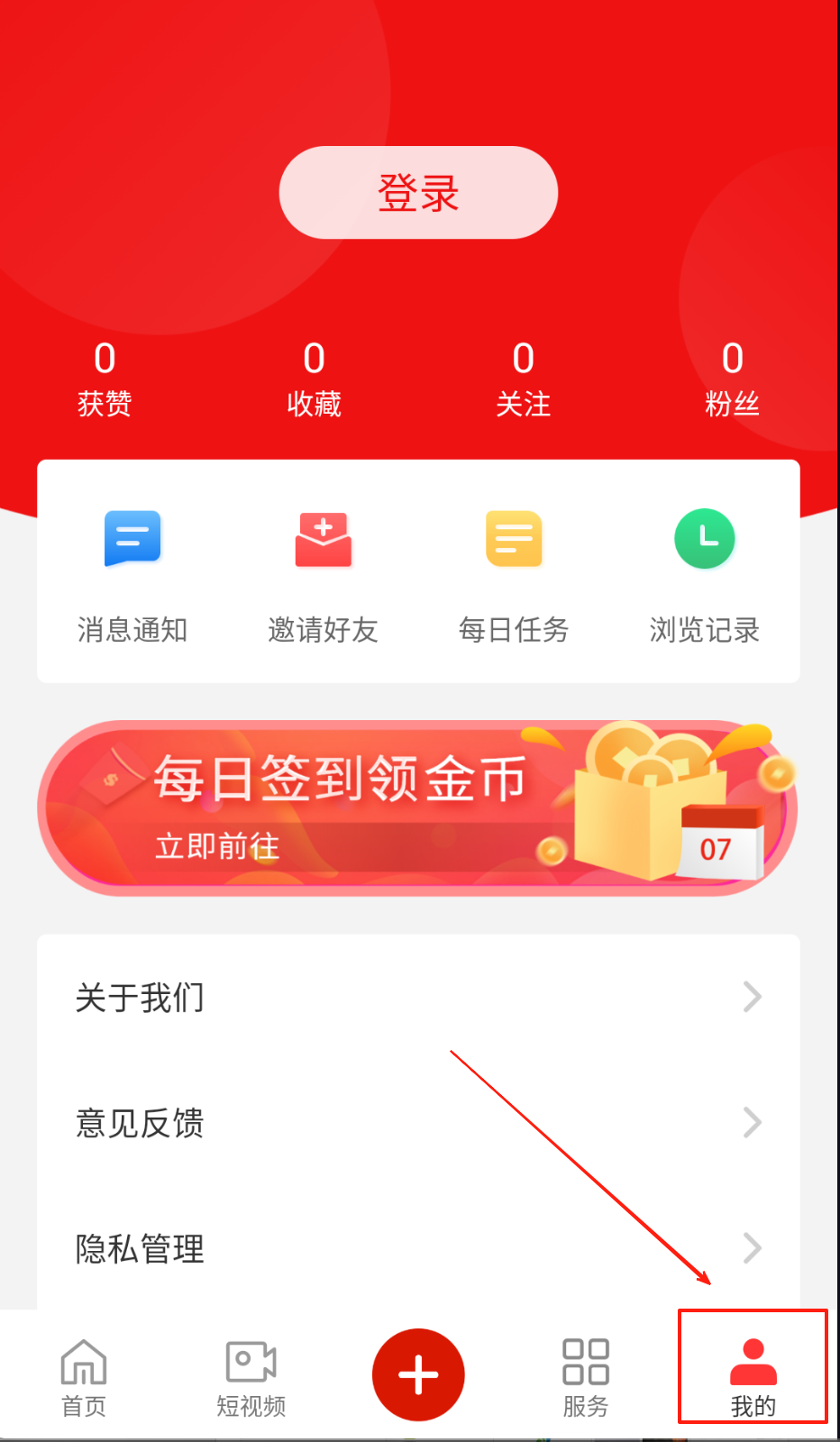The image size is (840, 1442).
Task: Open the 隐私管理 privacy row
Action: coord(418,1249)
